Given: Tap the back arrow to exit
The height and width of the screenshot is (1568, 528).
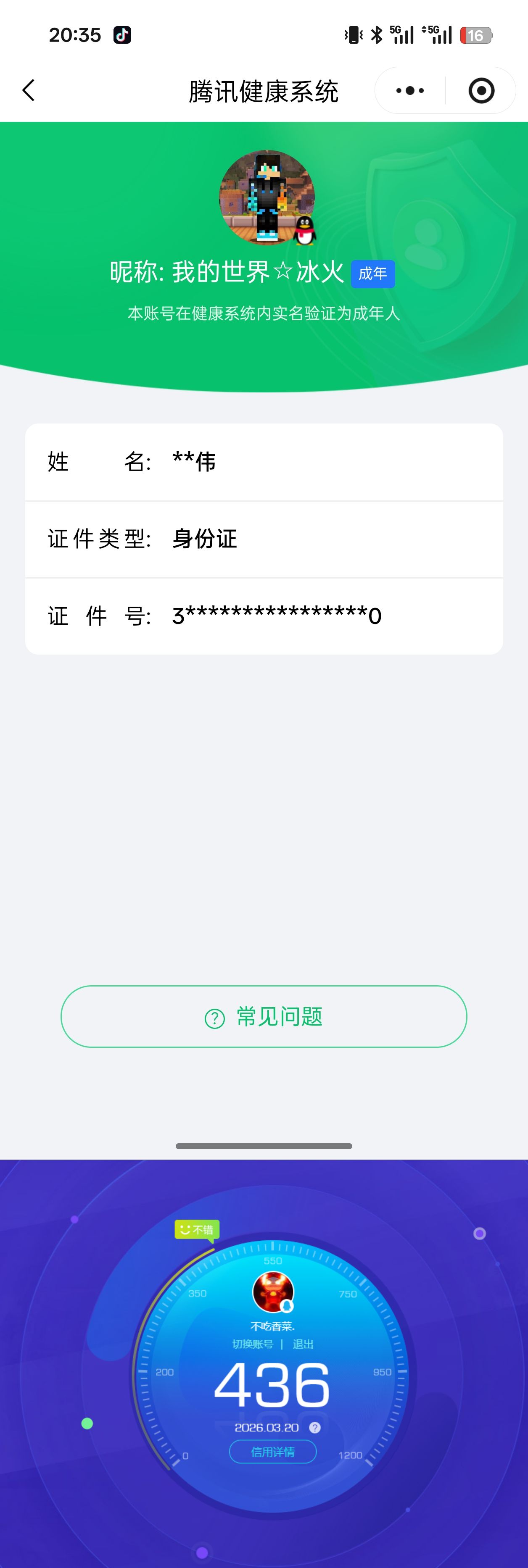Looking at the screenshot, I should [x=28, y=89].
